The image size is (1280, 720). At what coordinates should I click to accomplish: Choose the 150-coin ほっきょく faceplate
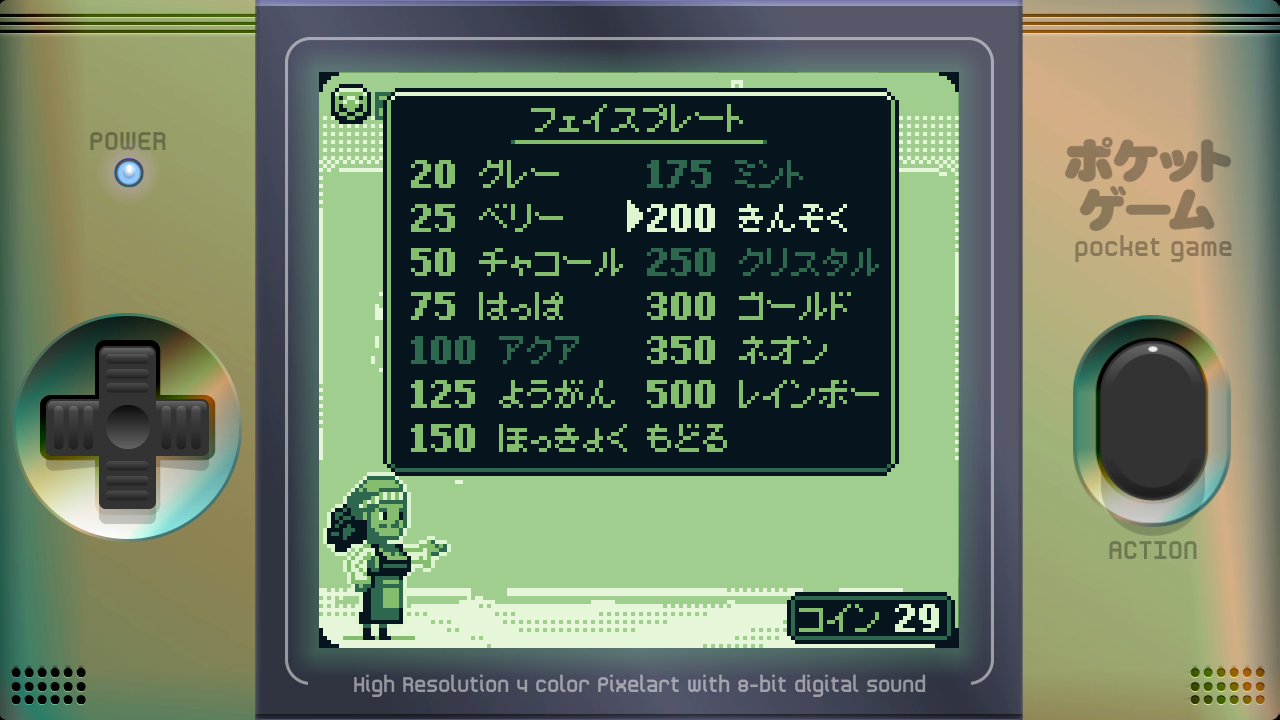[x=518, y=438]
